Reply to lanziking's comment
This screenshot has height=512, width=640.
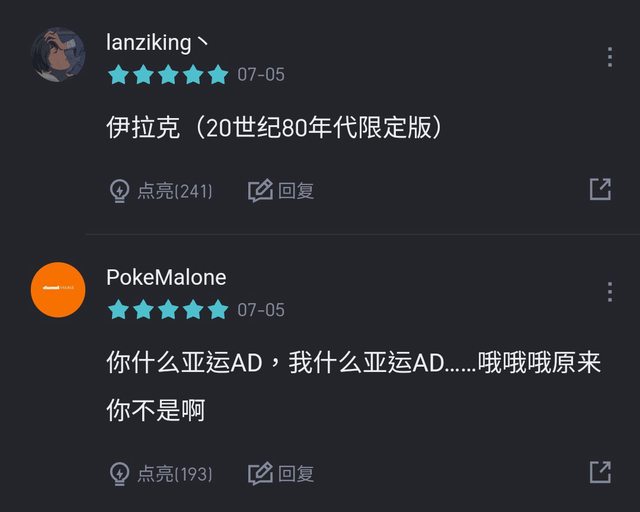(282, 190)
